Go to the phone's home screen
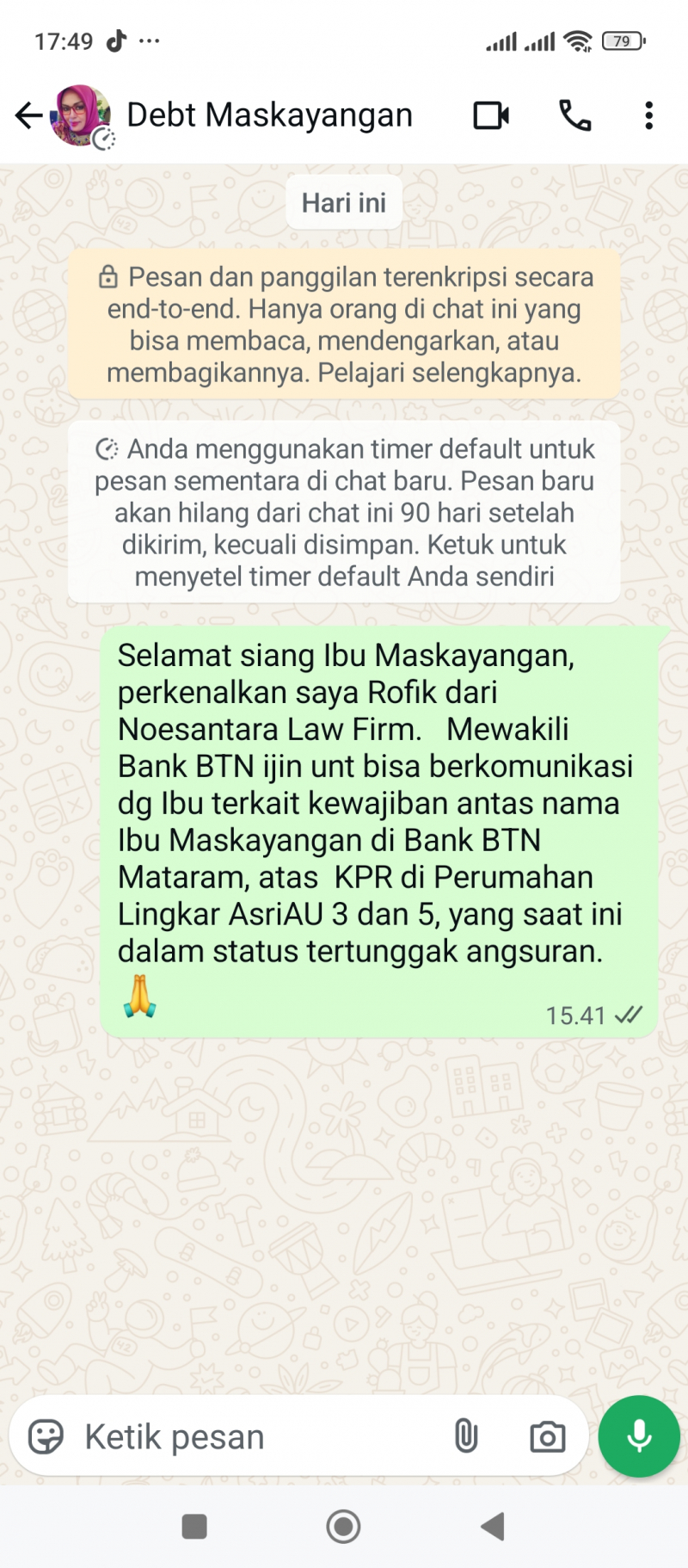This screenshot has height=1568, width=688. (343, 1527)
